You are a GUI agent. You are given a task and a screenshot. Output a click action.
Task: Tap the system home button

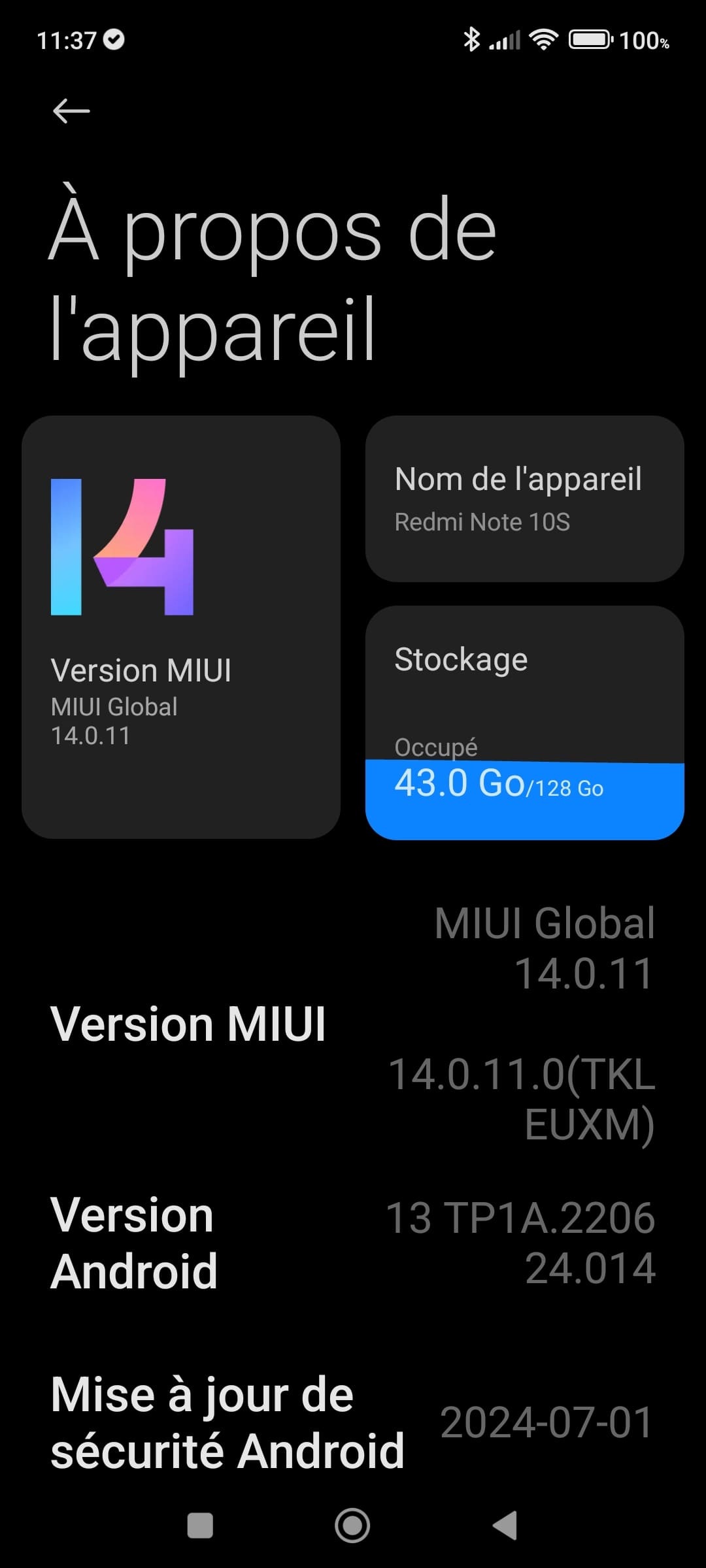(352, 1526)
